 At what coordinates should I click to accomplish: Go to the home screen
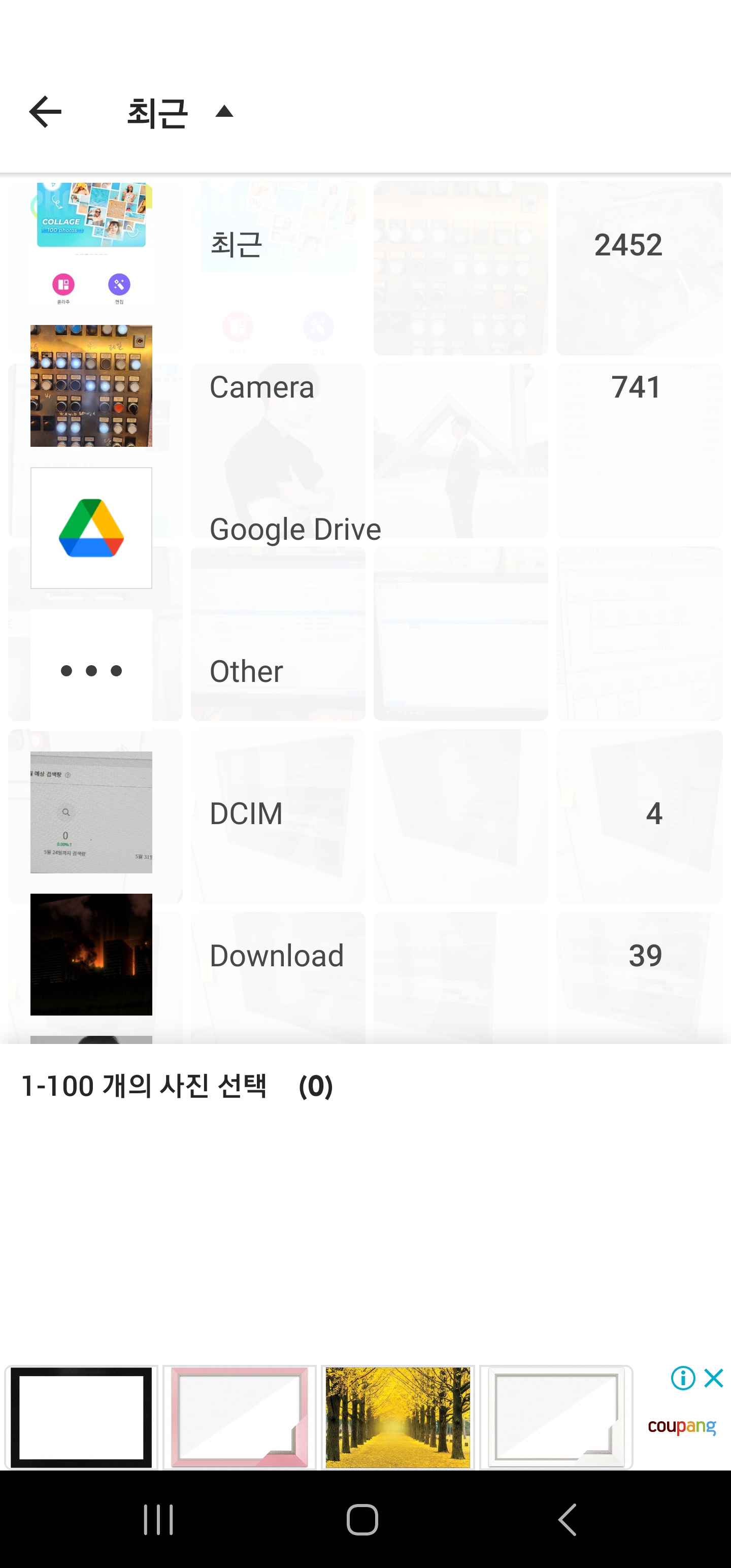pyautogui.click(x=363, y=1519)
